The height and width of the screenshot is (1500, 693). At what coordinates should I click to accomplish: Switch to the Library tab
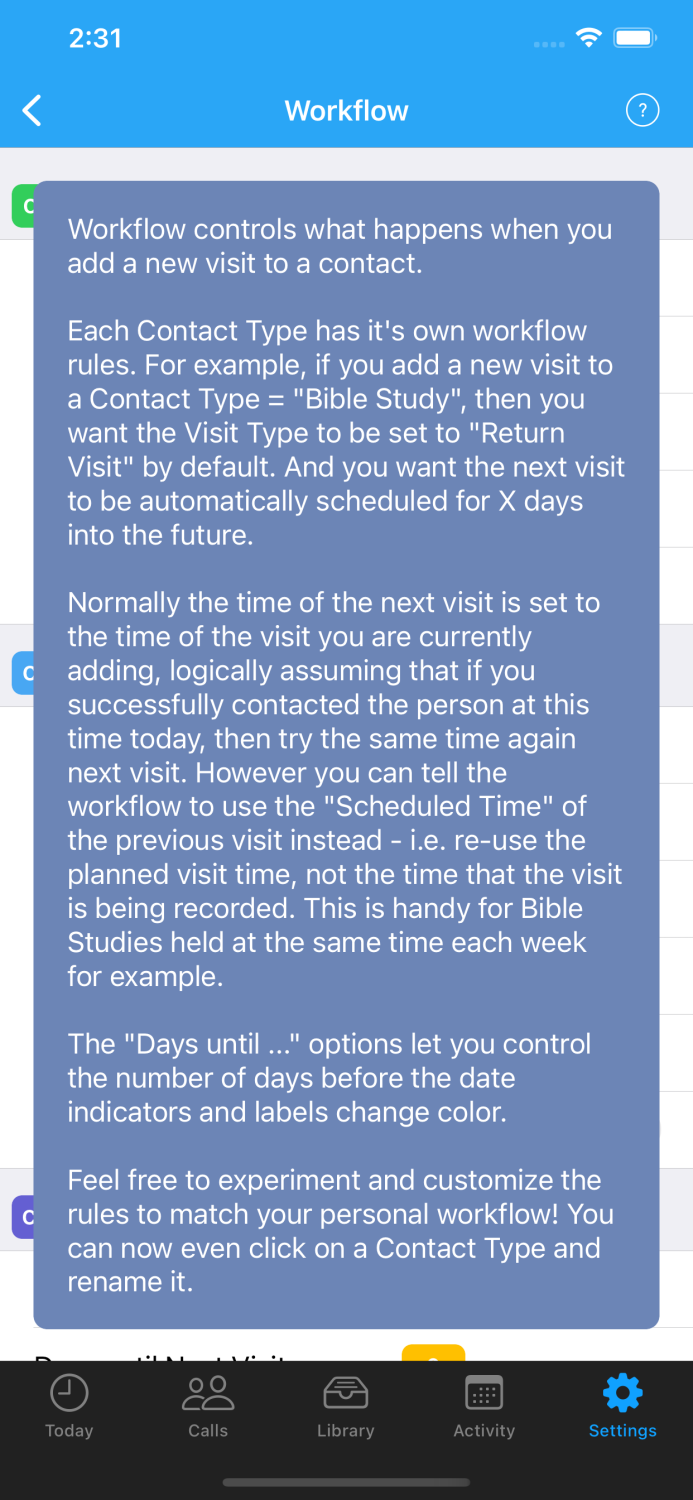coord(346,1406)
